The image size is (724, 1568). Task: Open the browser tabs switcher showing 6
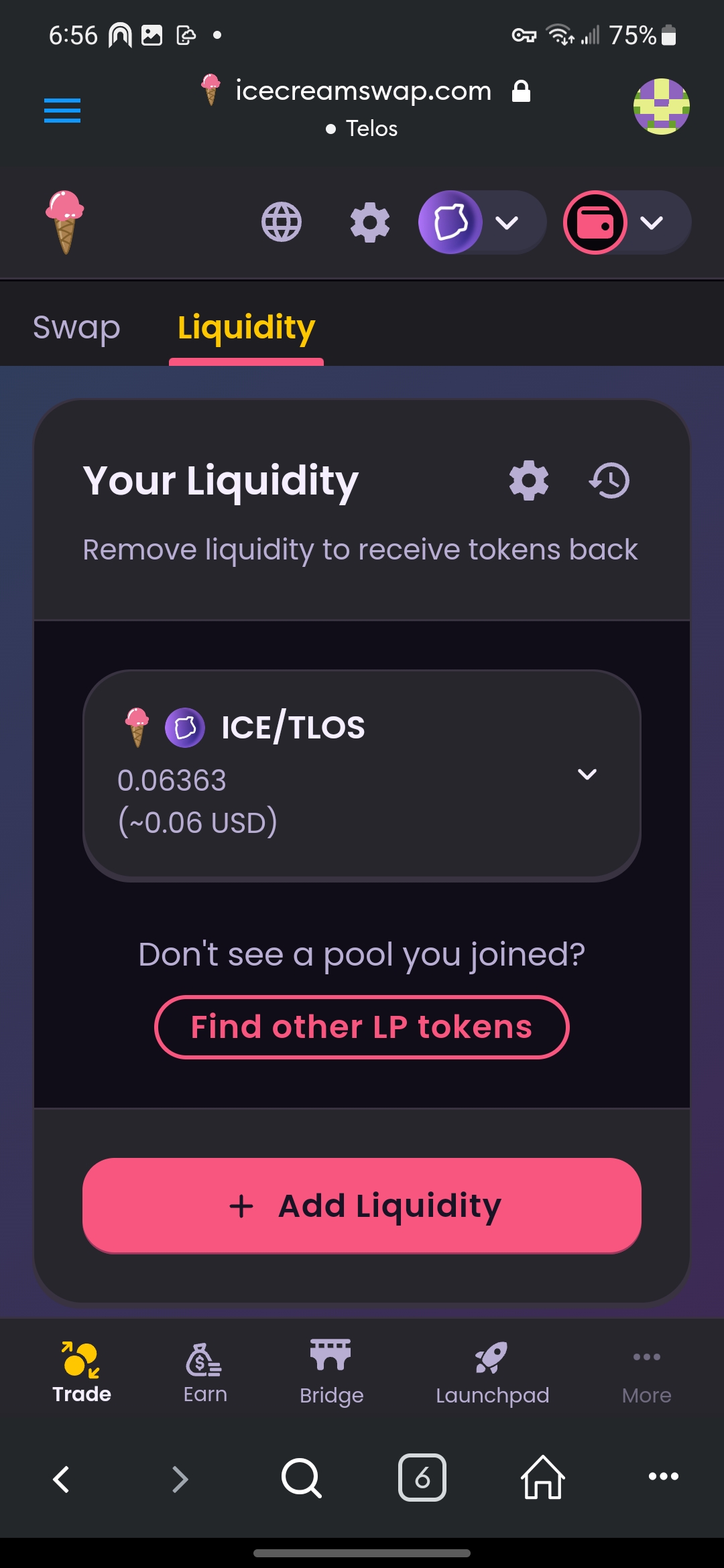tap(422, 1478)
